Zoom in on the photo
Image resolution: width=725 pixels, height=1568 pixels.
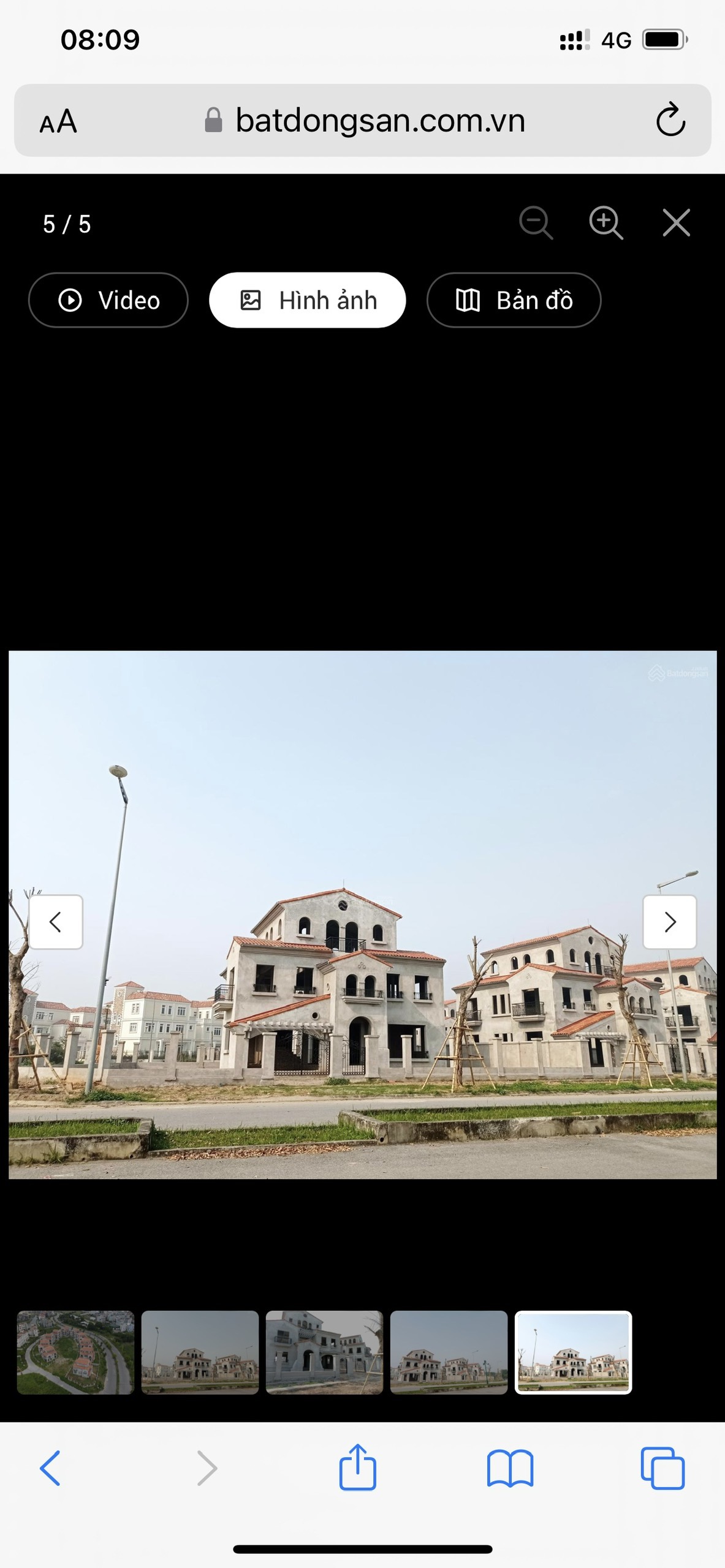click(605, 222)
